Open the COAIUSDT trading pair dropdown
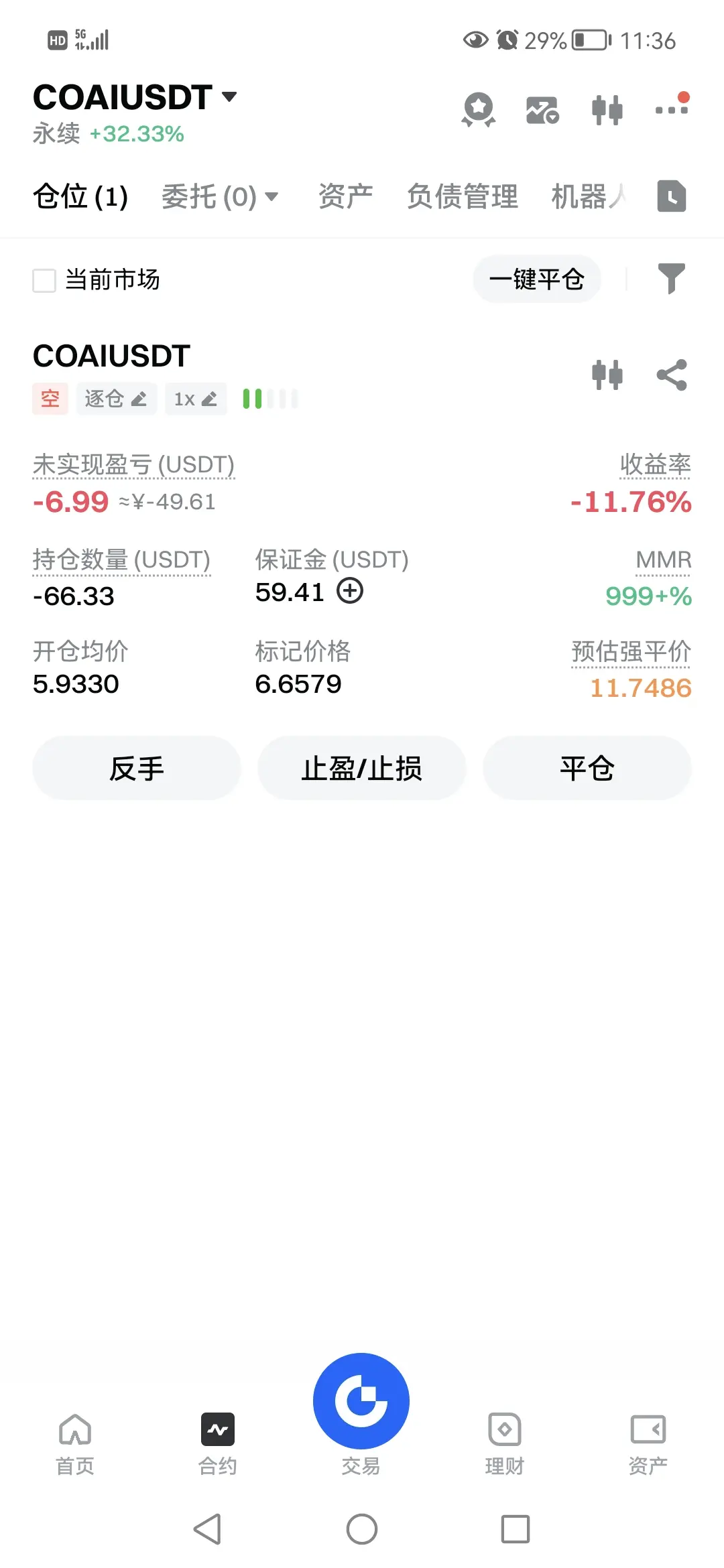The height and width of the screenshot is (1568, 724). pos(135,97)
